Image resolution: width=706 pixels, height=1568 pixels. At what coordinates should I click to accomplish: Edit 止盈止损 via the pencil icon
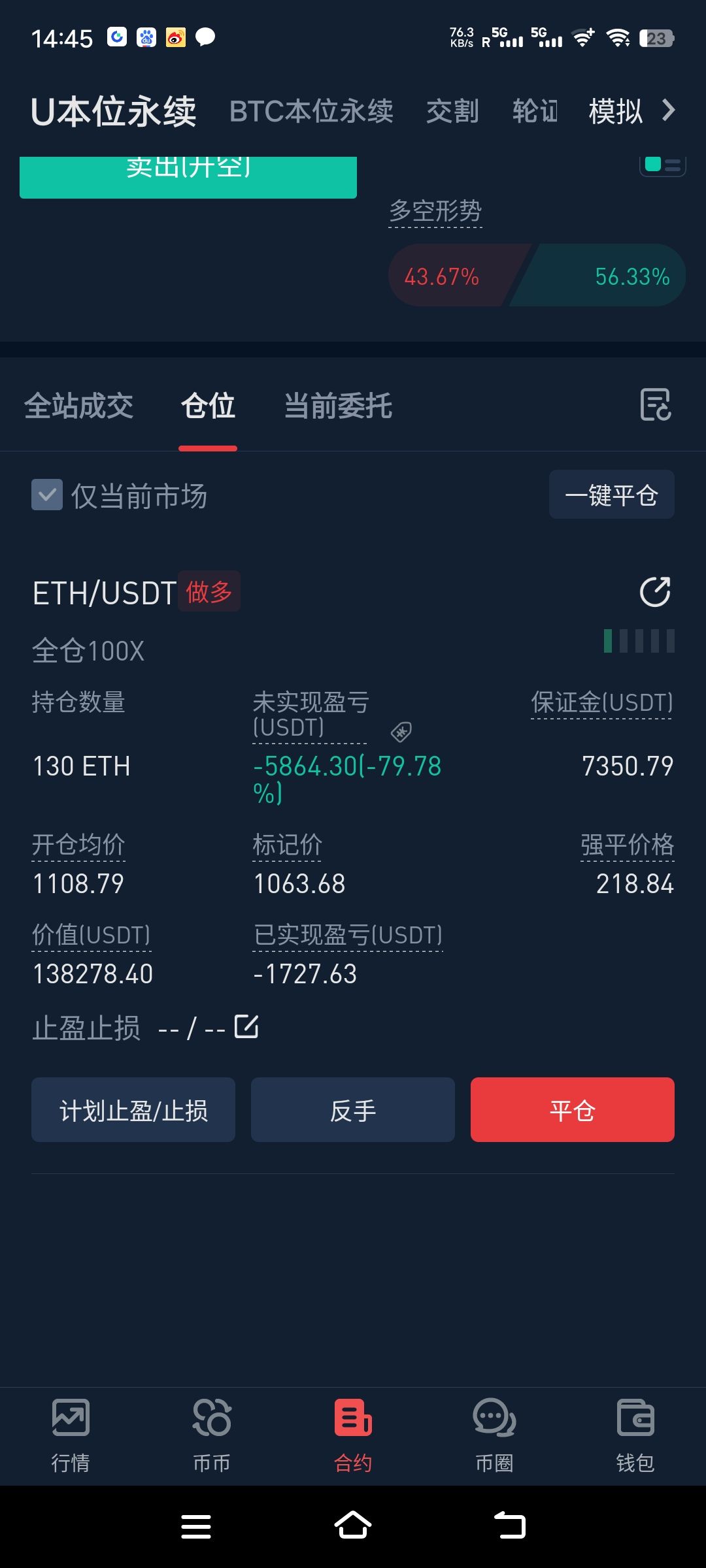pyautogui.click(x=245, y=1026)
